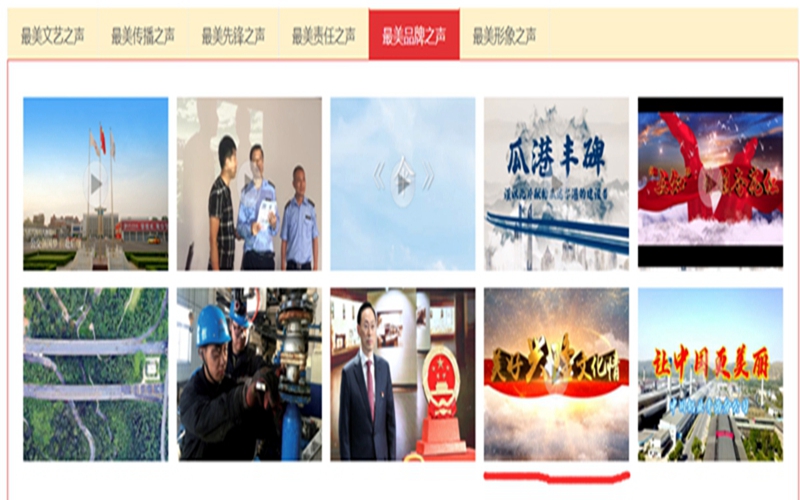Play the video showing uniformed officers
This screenshot has width=800, height=500.
point(249,183)
